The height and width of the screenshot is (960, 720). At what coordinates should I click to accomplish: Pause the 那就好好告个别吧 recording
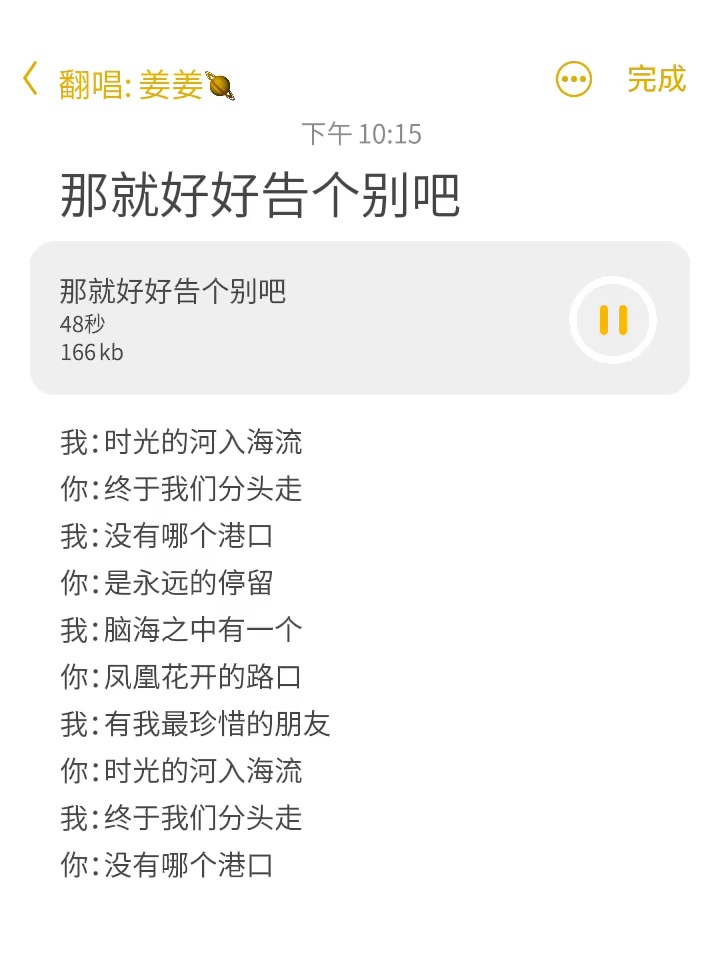point(613,320)
